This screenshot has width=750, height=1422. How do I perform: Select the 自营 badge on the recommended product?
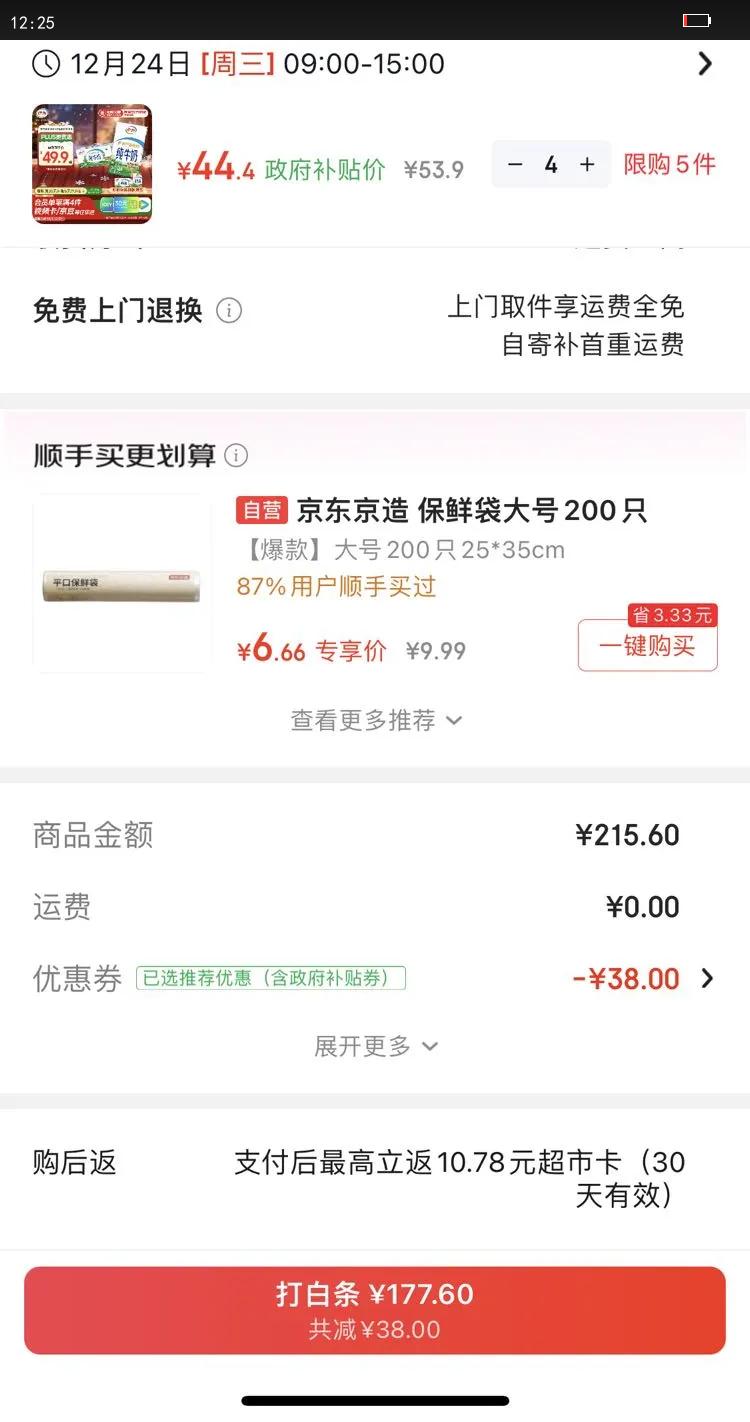[x=261, y=510]
